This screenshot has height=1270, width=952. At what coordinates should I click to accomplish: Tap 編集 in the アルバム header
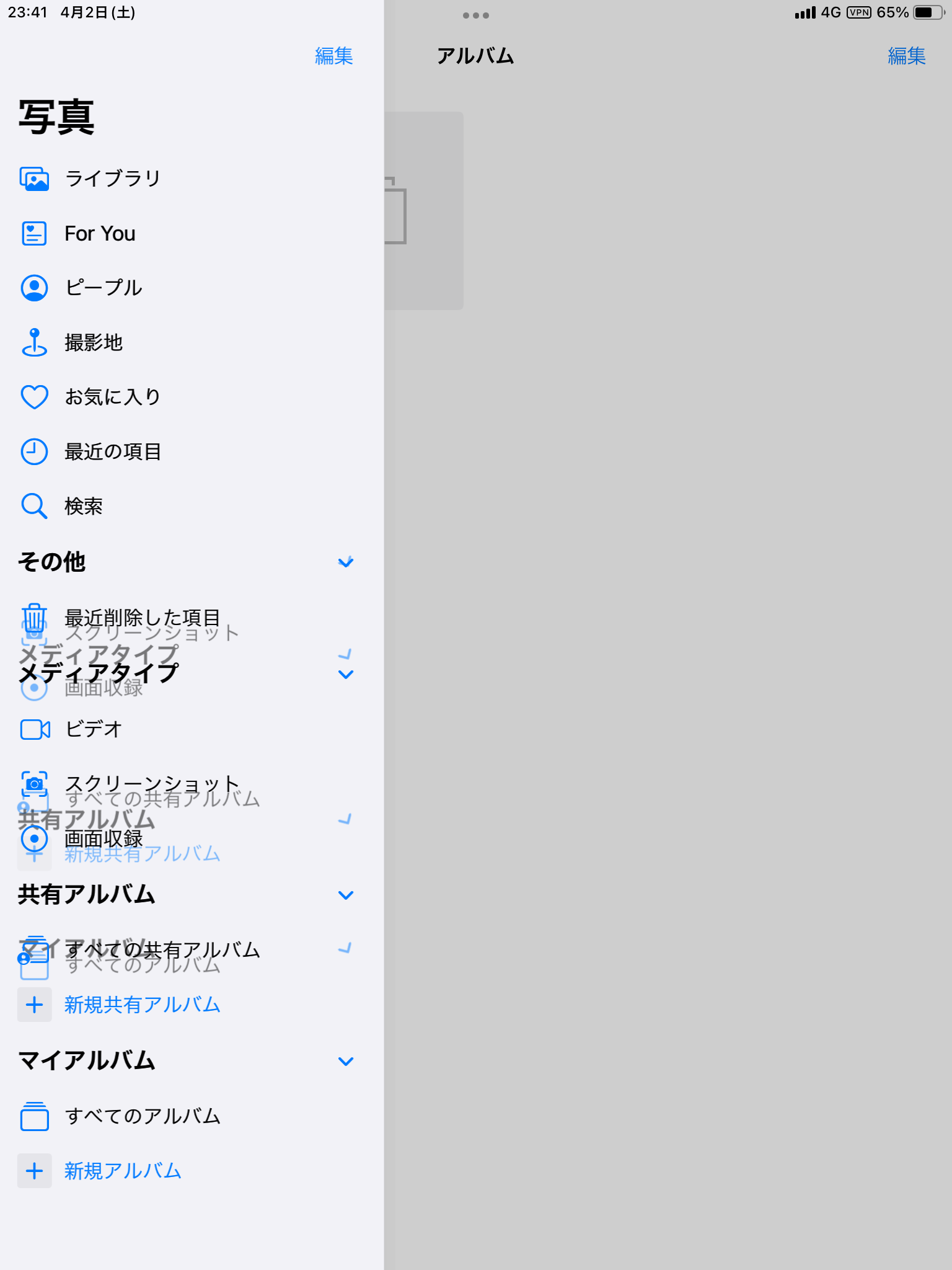point(906,56)
